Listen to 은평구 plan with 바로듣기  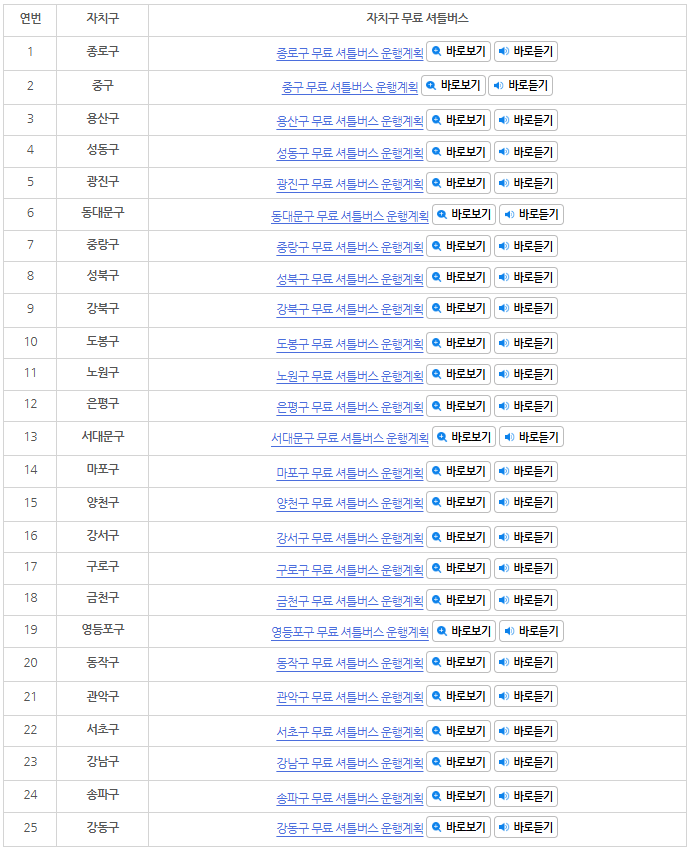pos(526,406)
